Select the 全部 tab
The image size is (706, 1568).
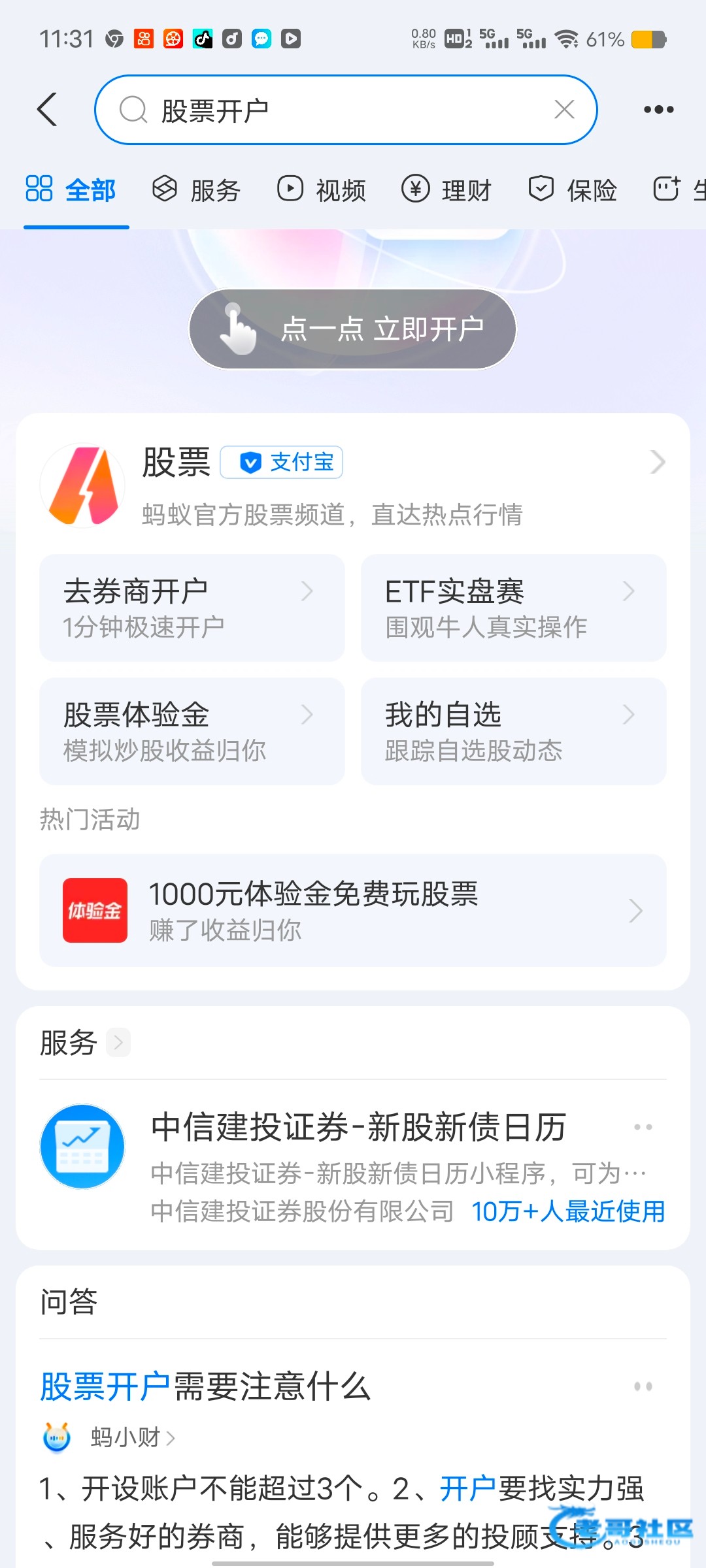coord(71,190)
